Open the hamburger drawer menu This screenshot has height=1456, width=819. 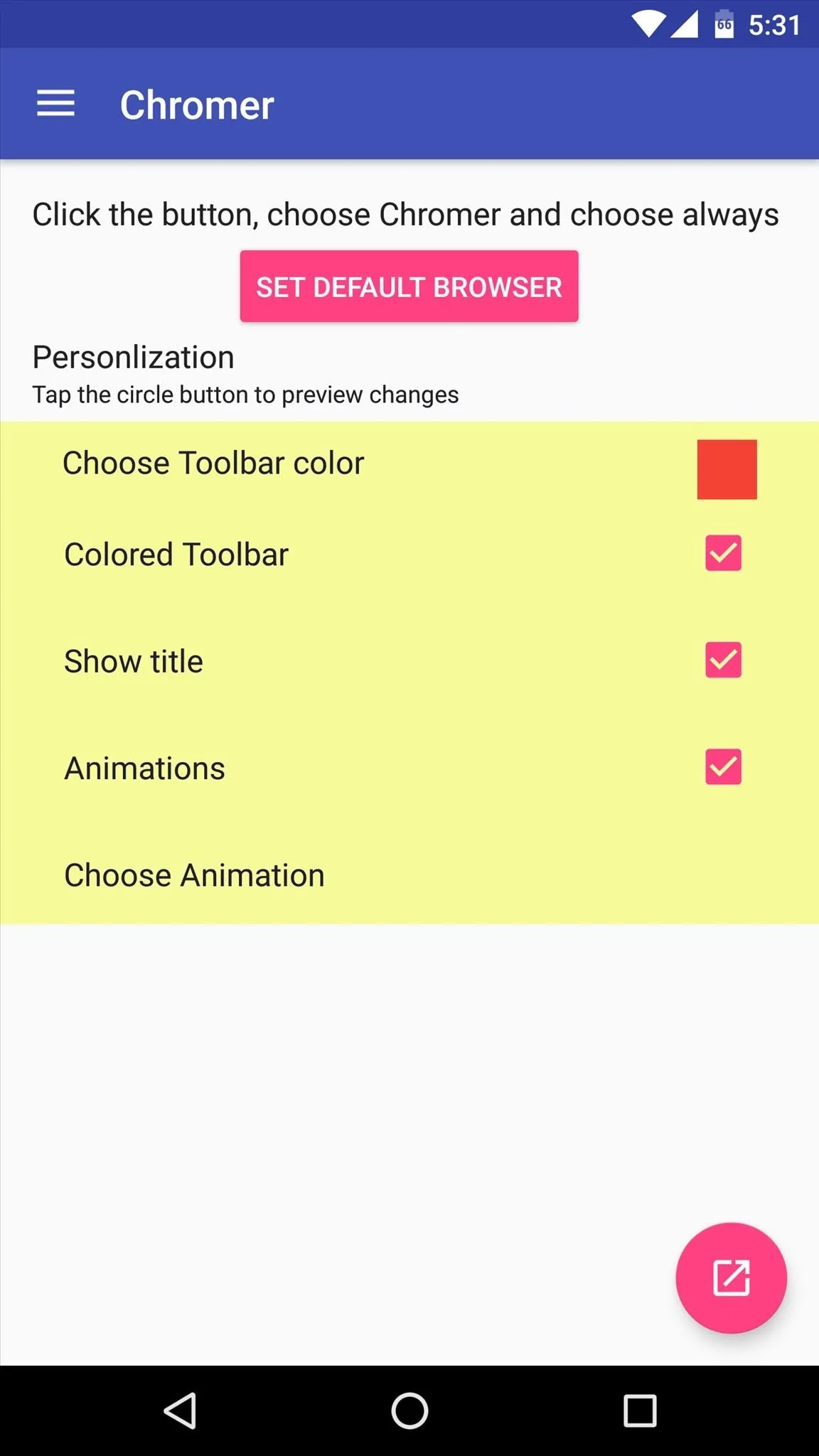point(55,104)
